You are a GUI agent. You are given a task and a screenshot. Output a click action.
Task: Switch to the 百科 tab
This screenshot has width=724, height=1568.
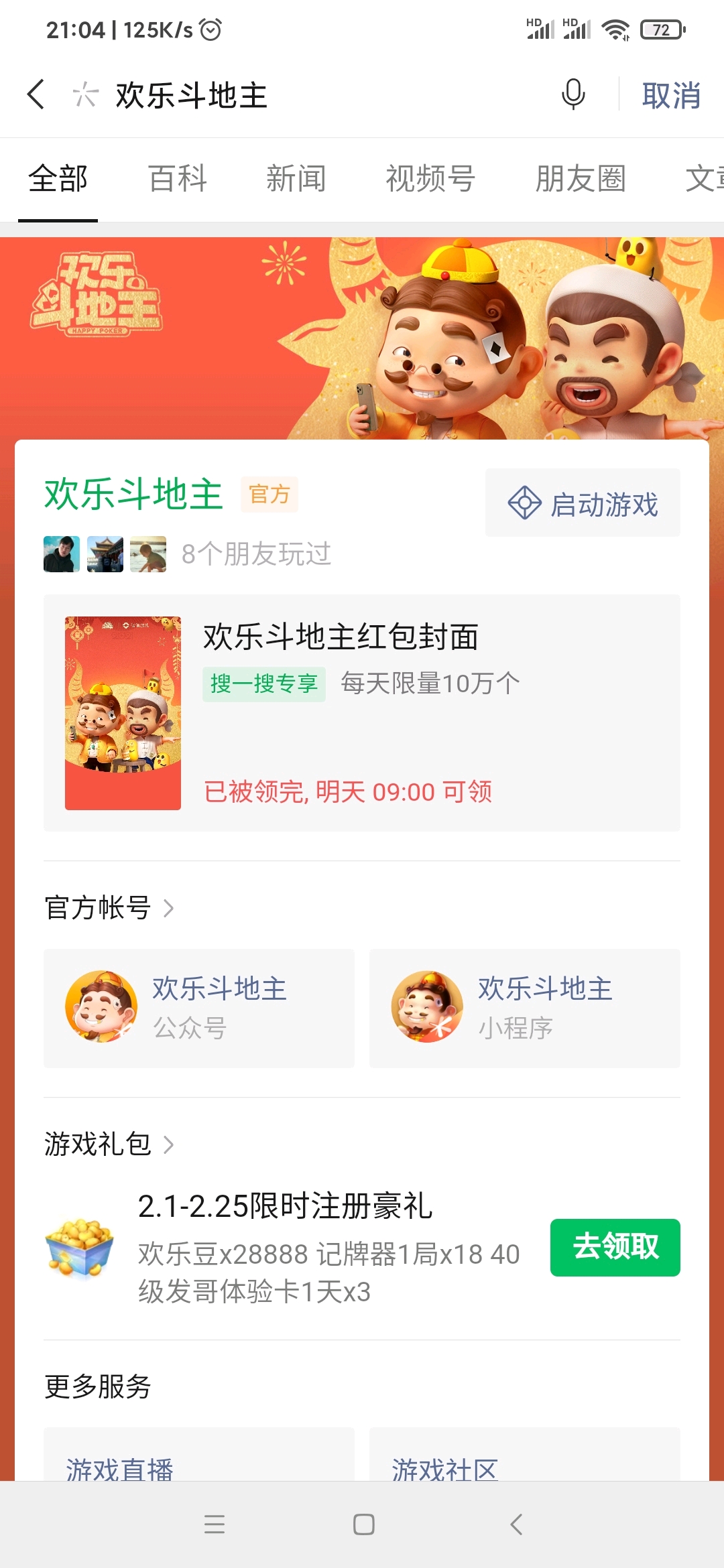[178, 179]
